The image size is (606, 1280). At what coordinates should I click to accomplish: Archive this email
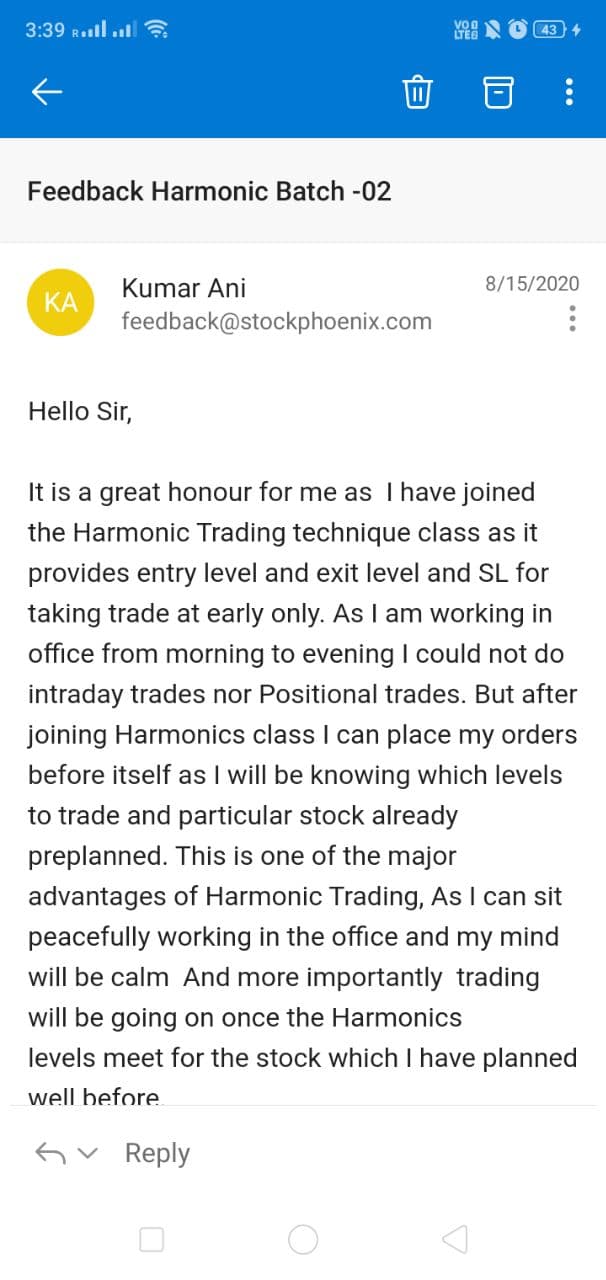click(x=498, y=93)
